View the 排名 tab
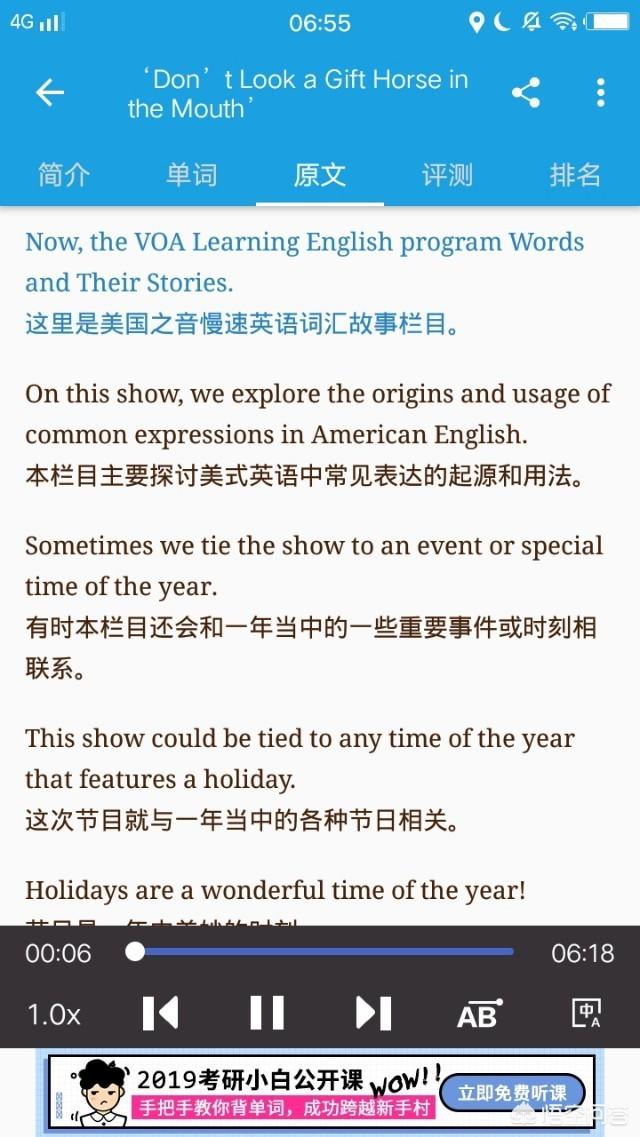 pyautogui.click(x=575, y=175)
